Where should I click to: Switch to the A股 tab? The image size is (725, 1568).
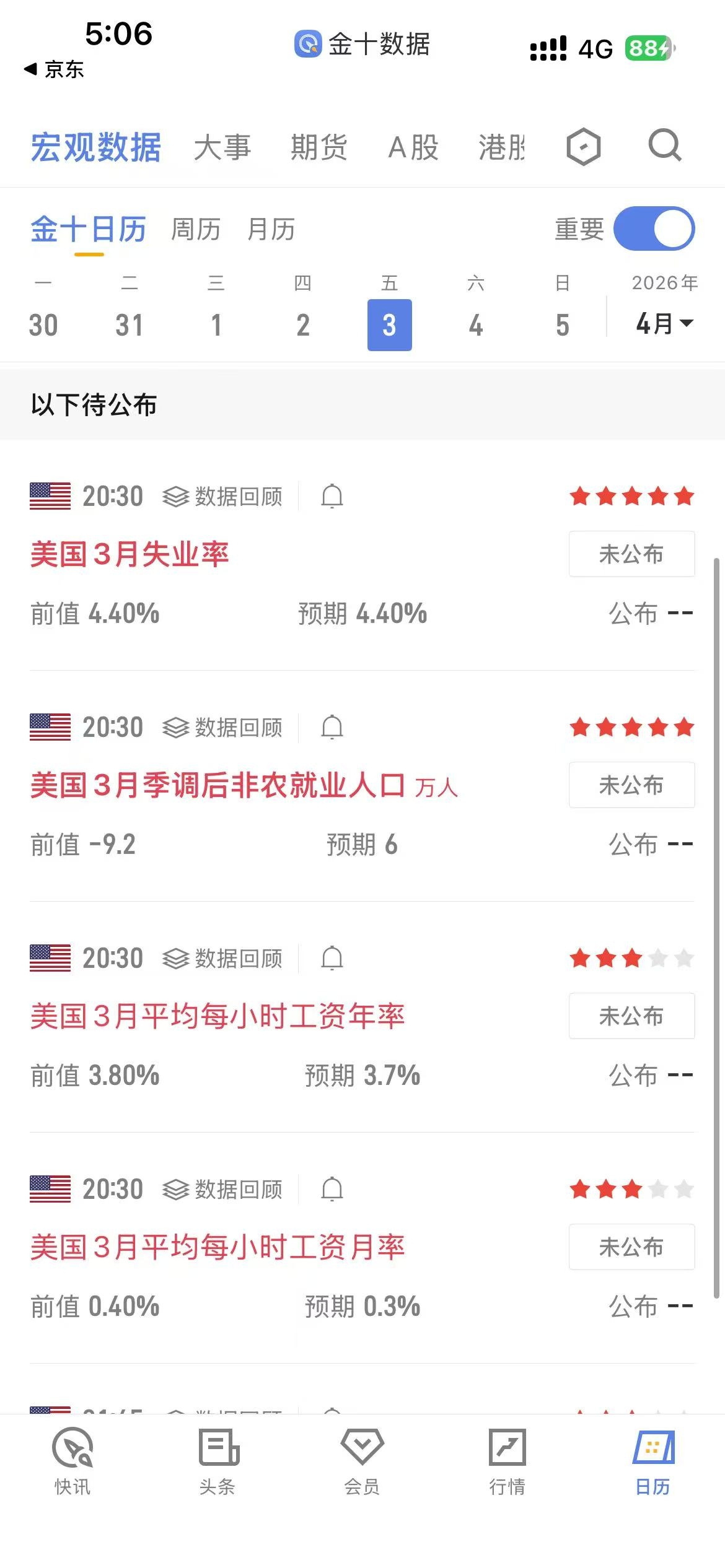point(413,148)
